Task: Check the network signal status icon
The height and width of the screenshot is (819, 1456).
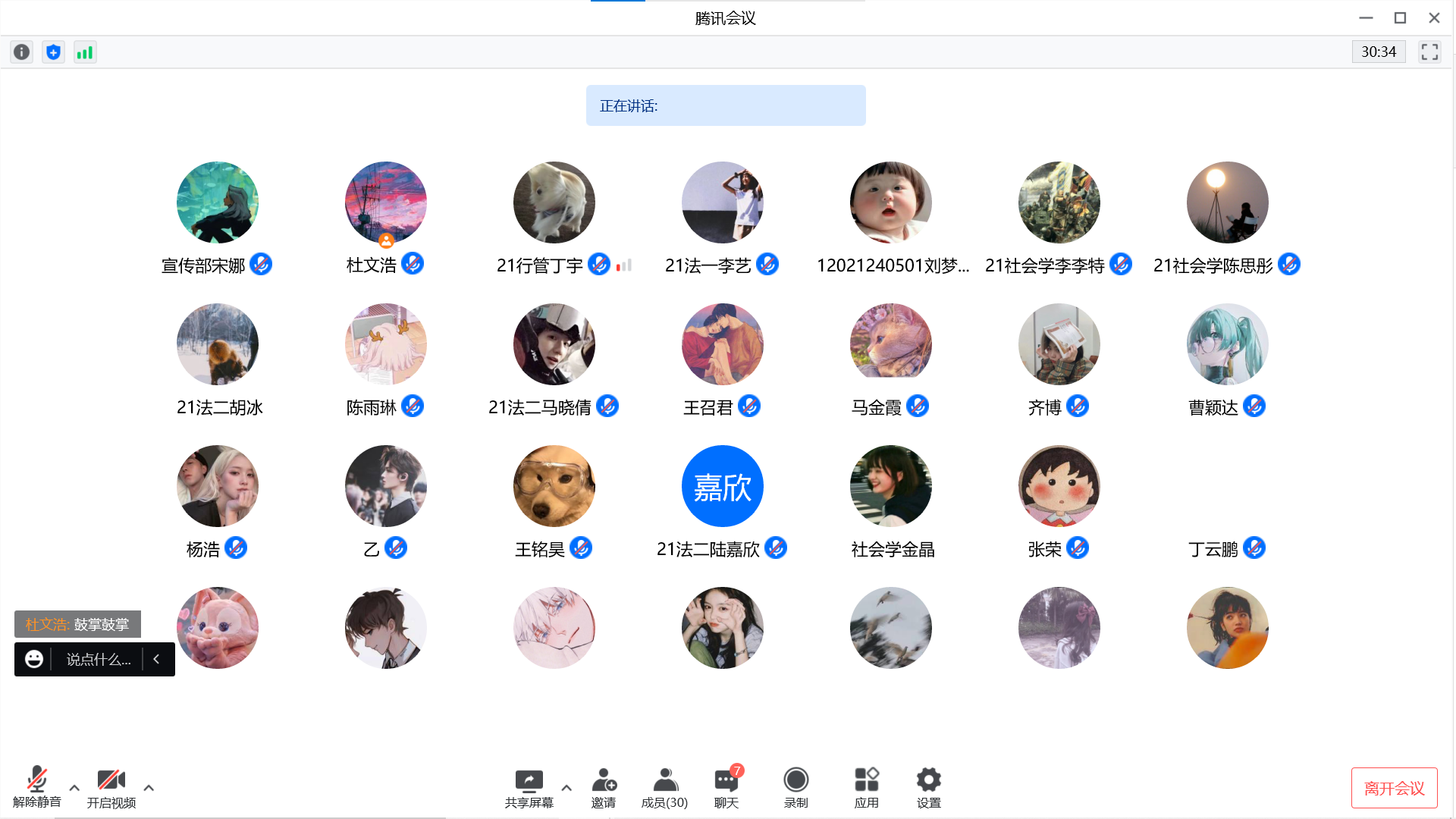Action: [85, 52]
